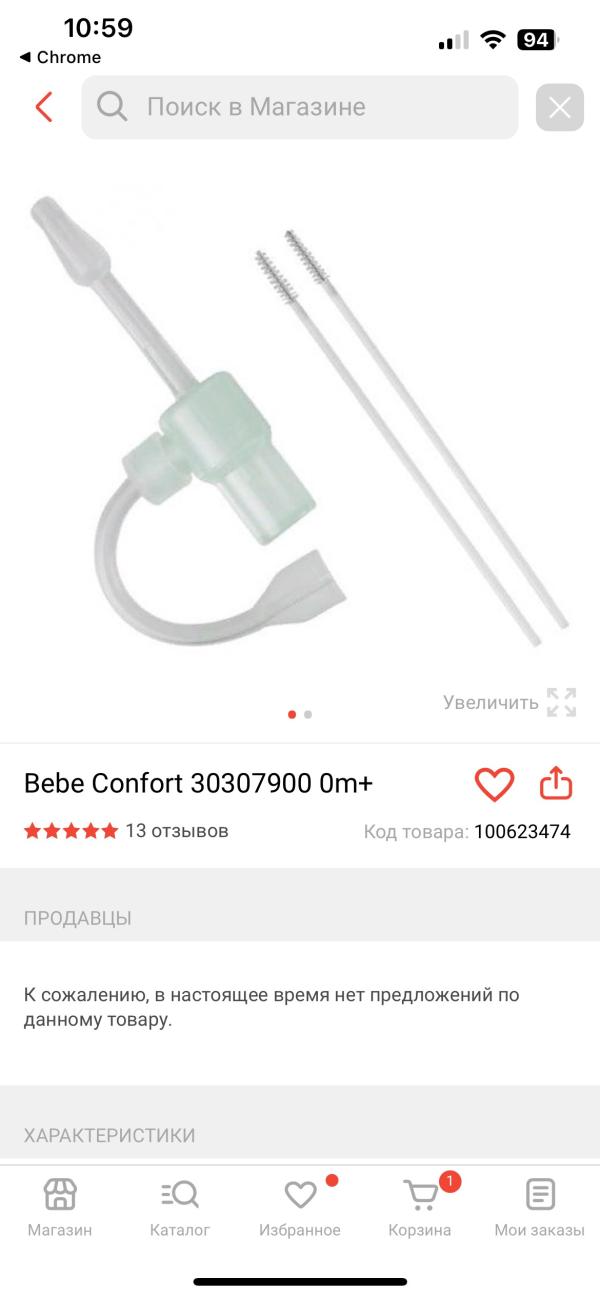Open the Каталог tab
Screen dimensions: 600x1297
180,1207
